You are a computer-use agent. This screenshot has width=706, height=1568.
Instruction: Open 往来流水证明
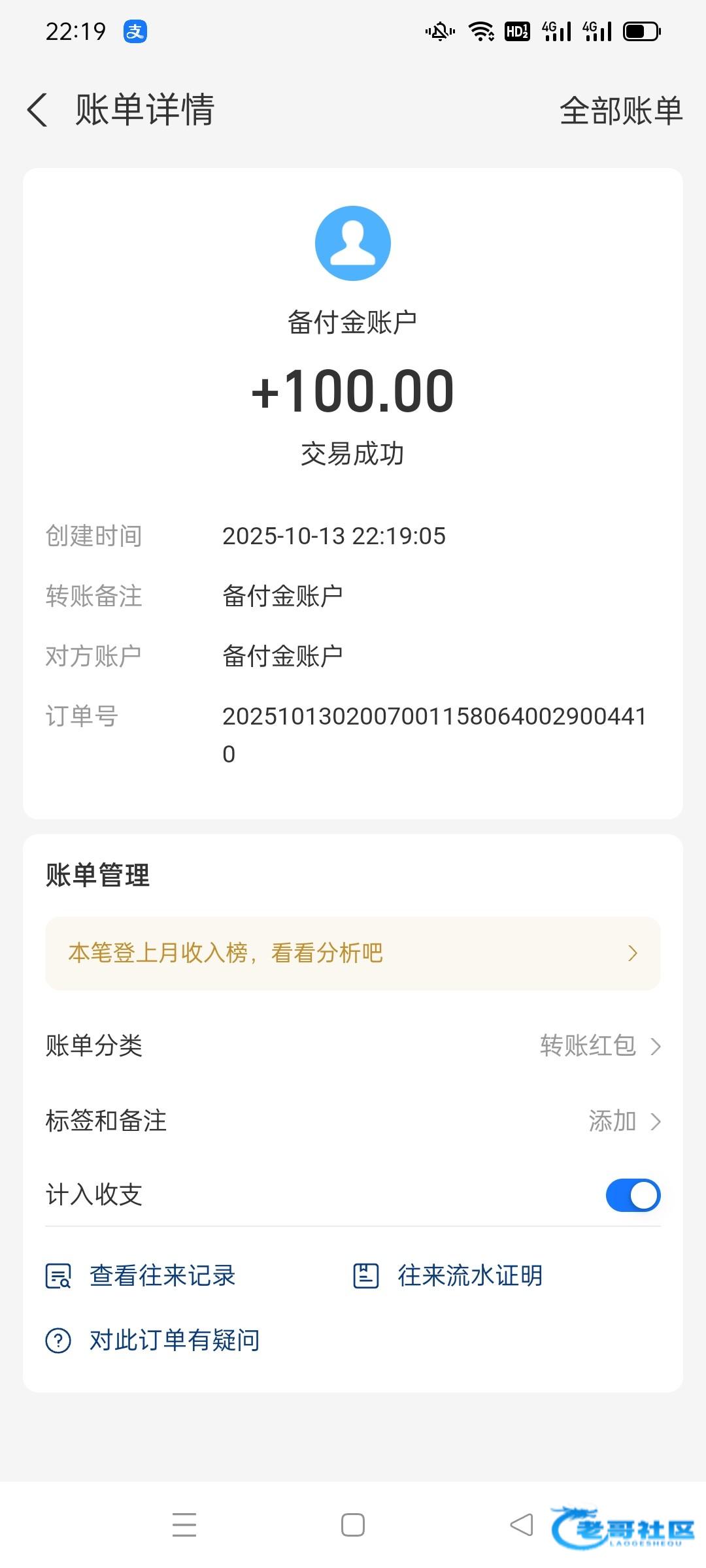tap(448, 1275)
